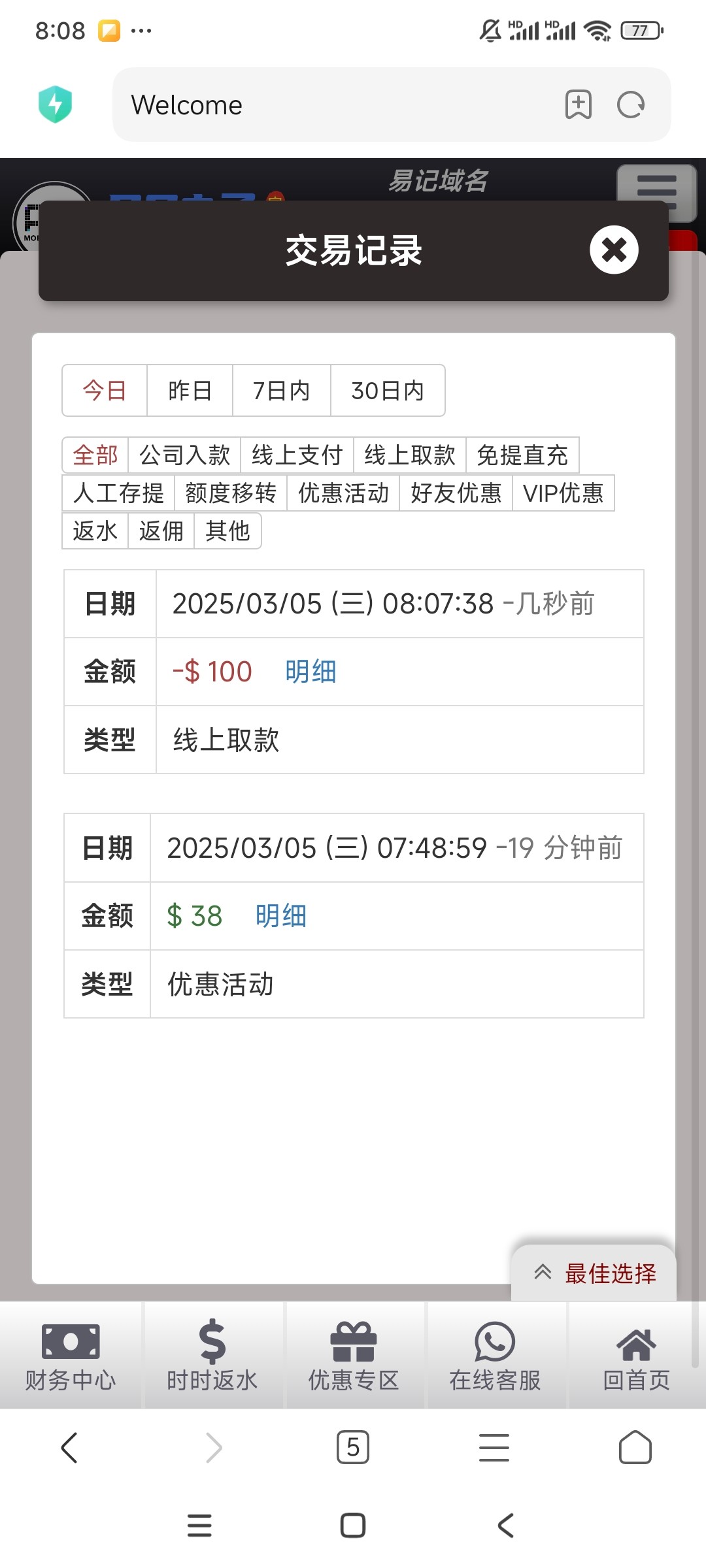Select the 昨日 date filter
This screenshot has width=706, height=1568.
tap(190, 391)
